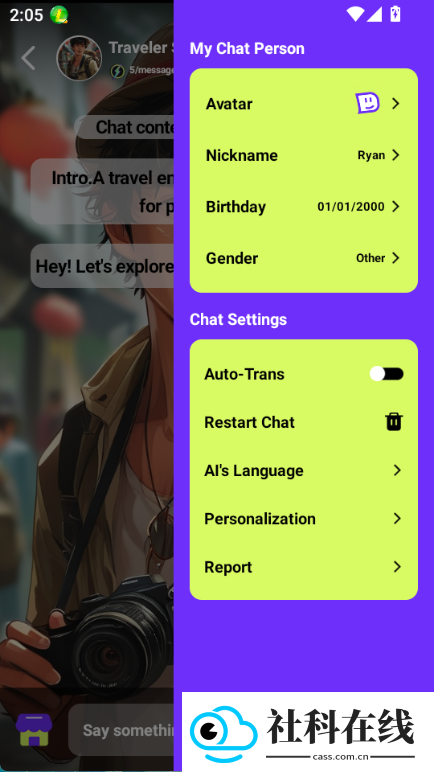Open AI's Language settings
Image resolution: width=434 pixels, height=772 pixels.
(303, 471)
